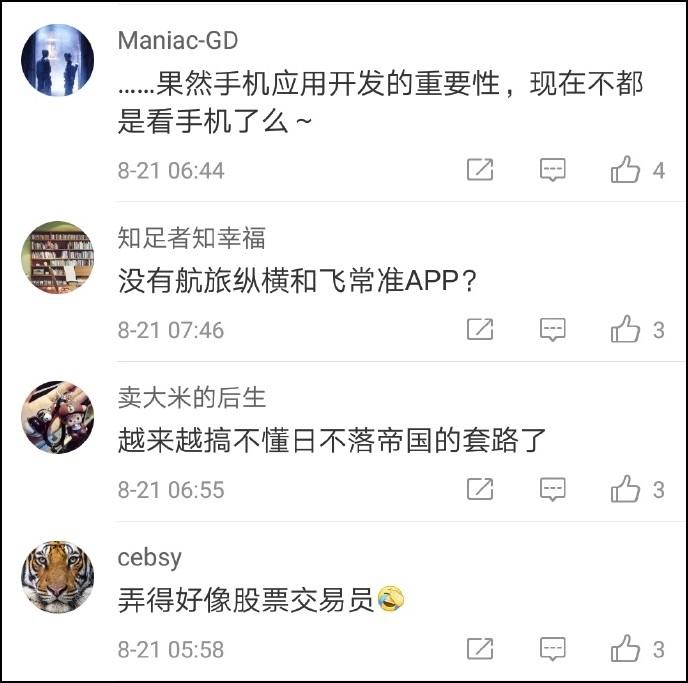Viewport: 688px width, 683px height.
Task: Tap the username Maniac-GD
Action: pos(177,41)
